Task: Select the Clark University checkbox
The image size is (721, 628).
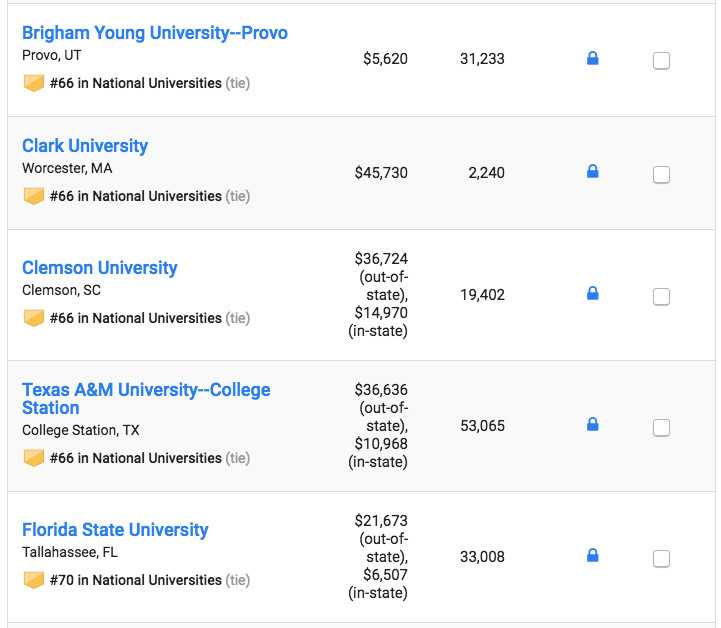Action: (661, 175)
